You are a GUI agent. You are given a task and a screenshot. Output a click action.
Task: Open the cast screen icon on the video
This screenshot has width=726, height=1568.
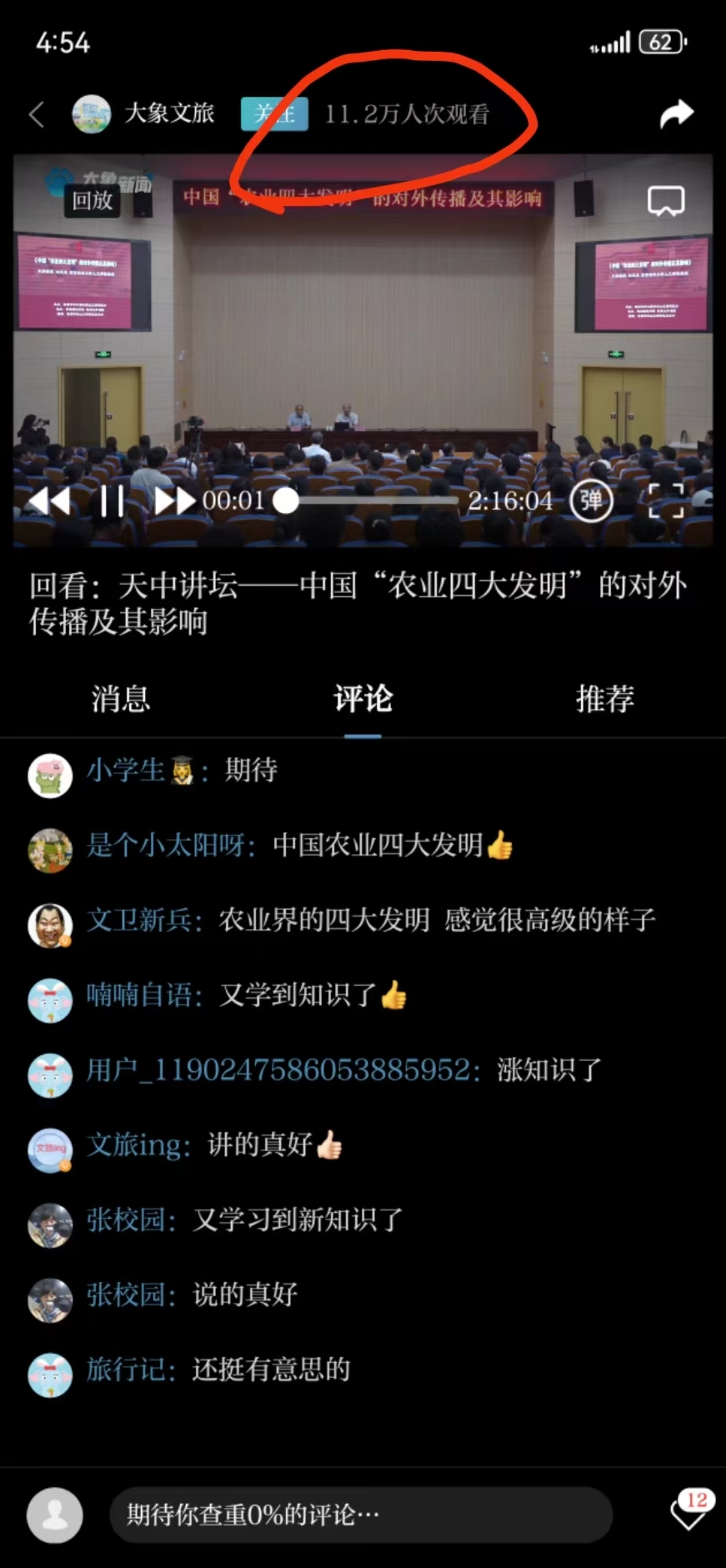tap(665, 201)
